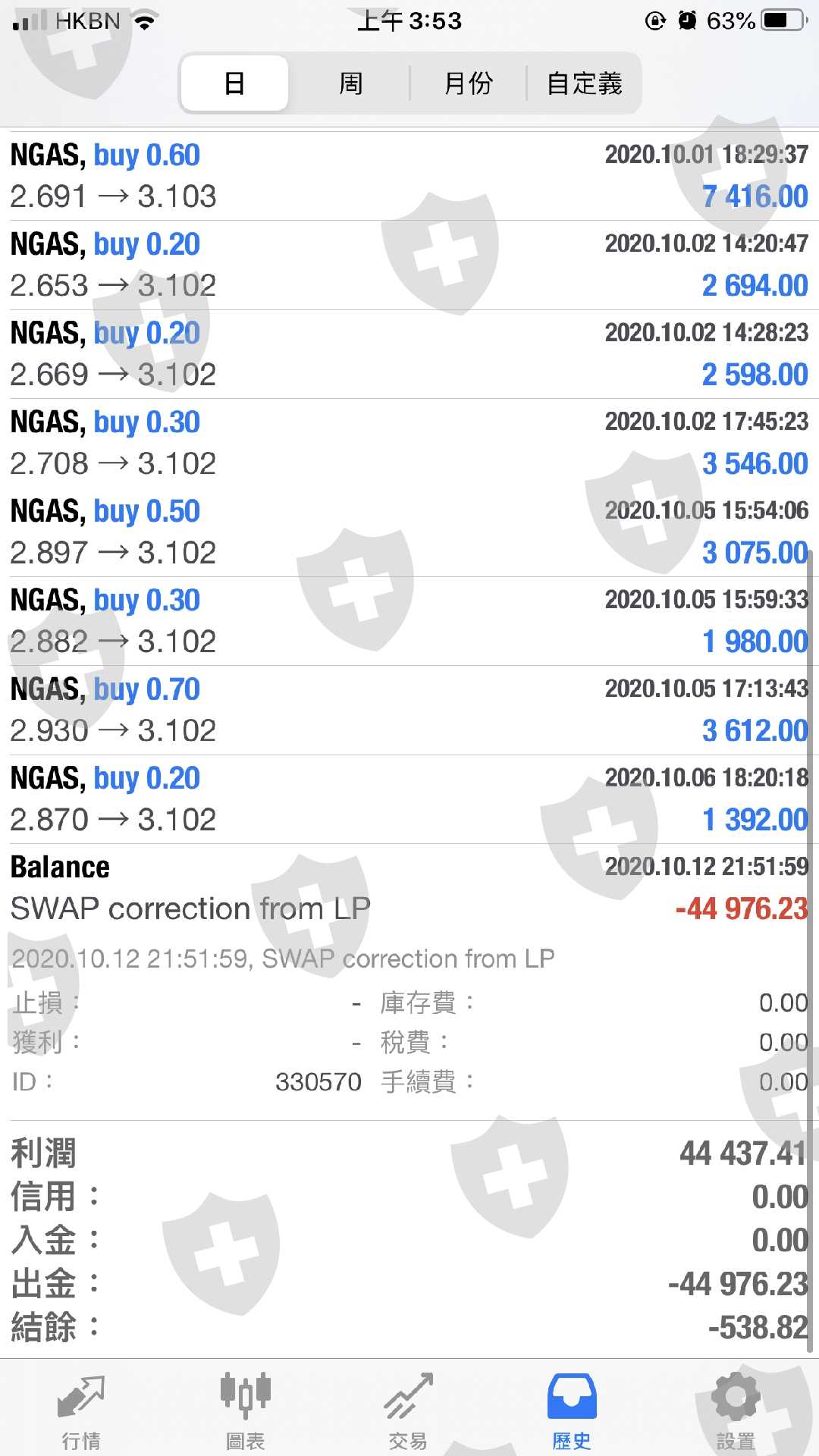This screenshot has width=819, height=1456.
Task: Select the 周 period tab
Action: [350, 83]
